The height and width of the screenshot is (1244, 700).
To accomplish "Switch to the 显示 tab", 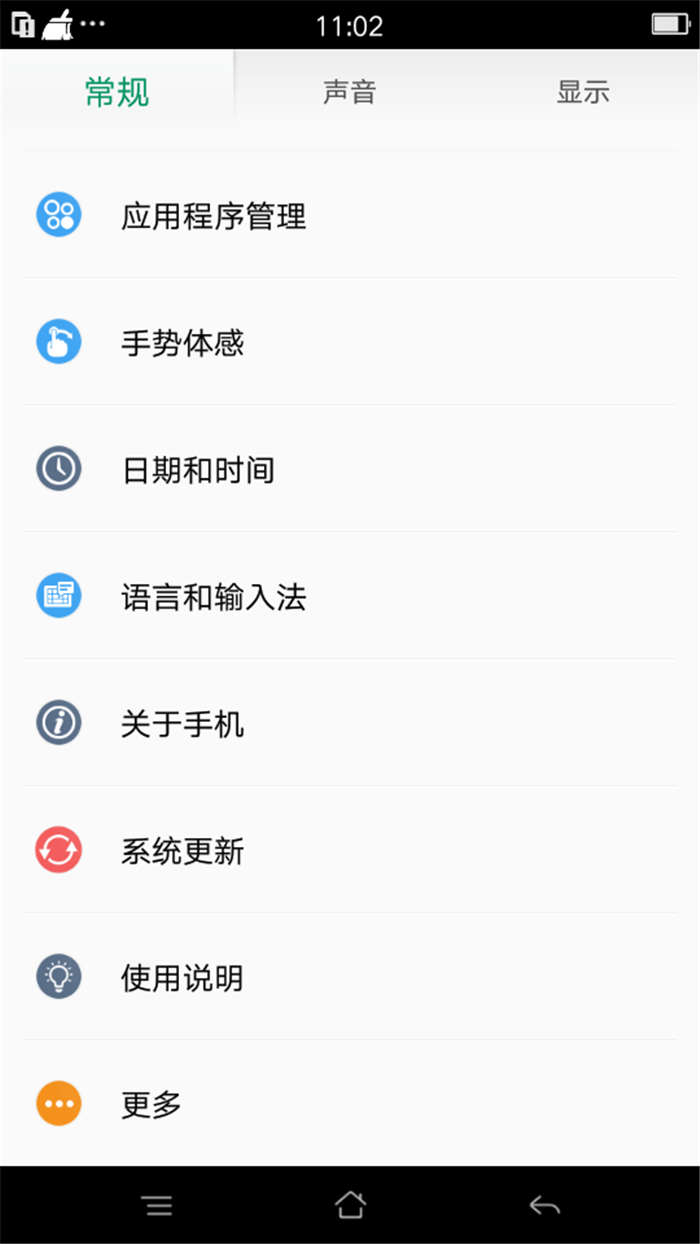I will 583,92.
